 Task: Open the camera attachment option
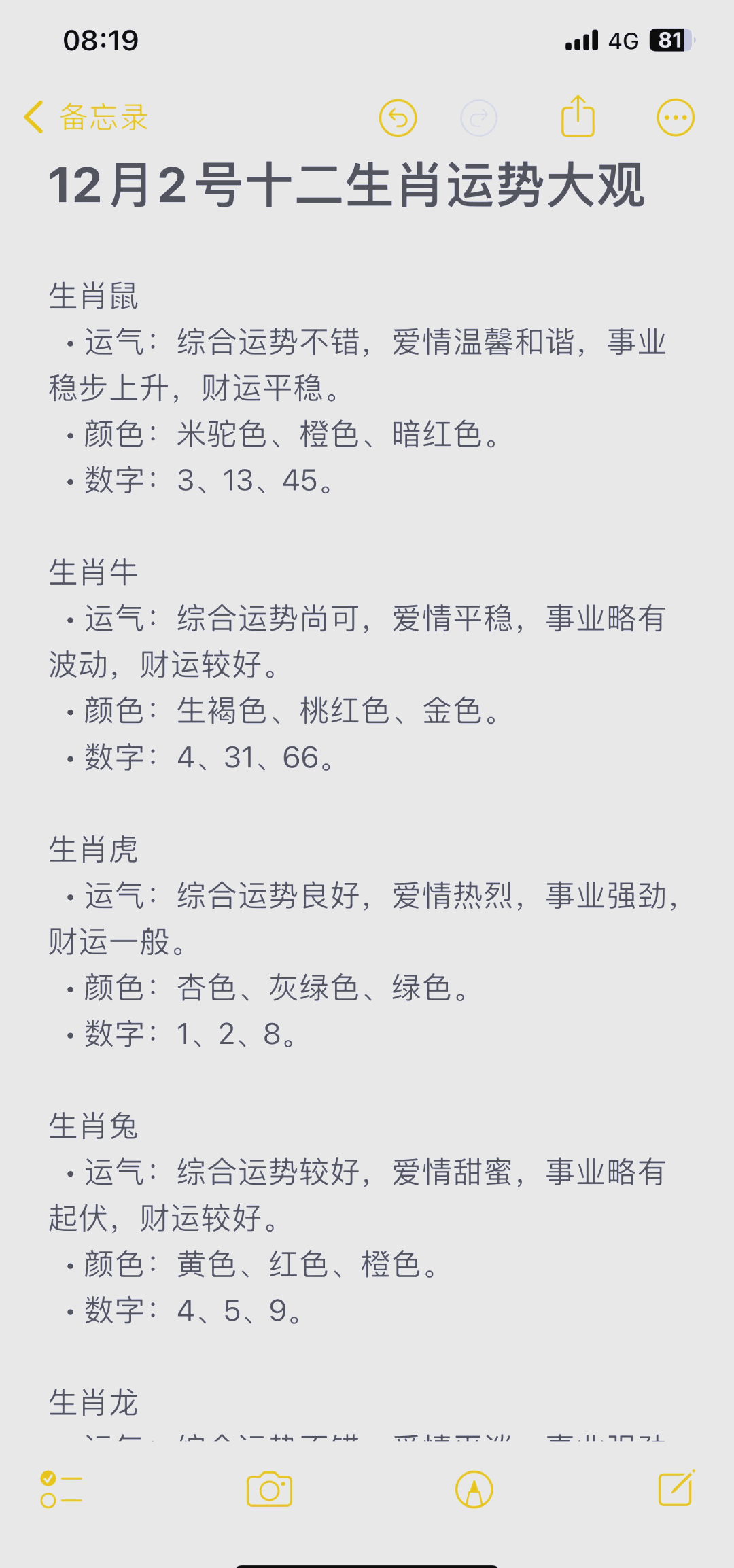[269, 1490]
